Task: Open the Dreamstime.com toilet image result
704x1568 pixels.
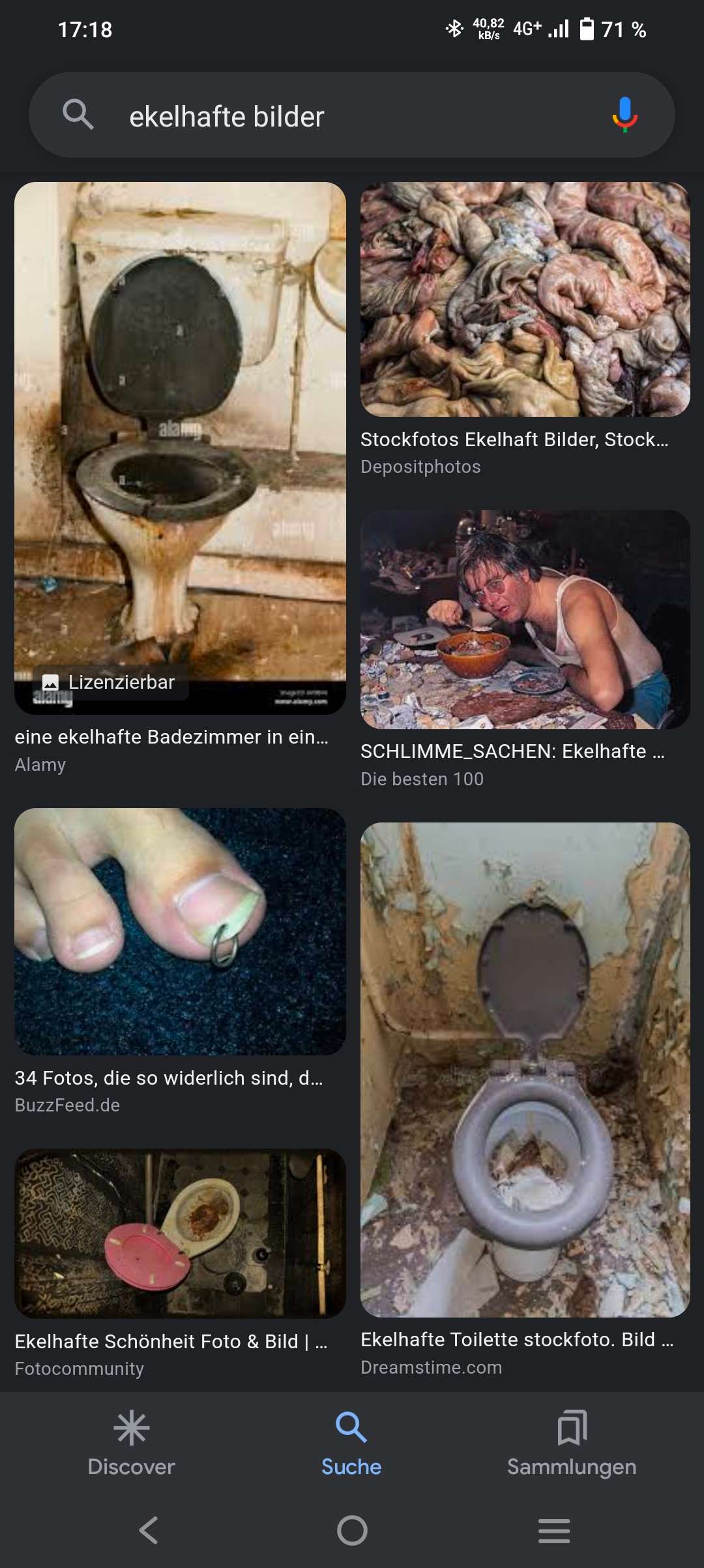Action: tap(525, 1070)
